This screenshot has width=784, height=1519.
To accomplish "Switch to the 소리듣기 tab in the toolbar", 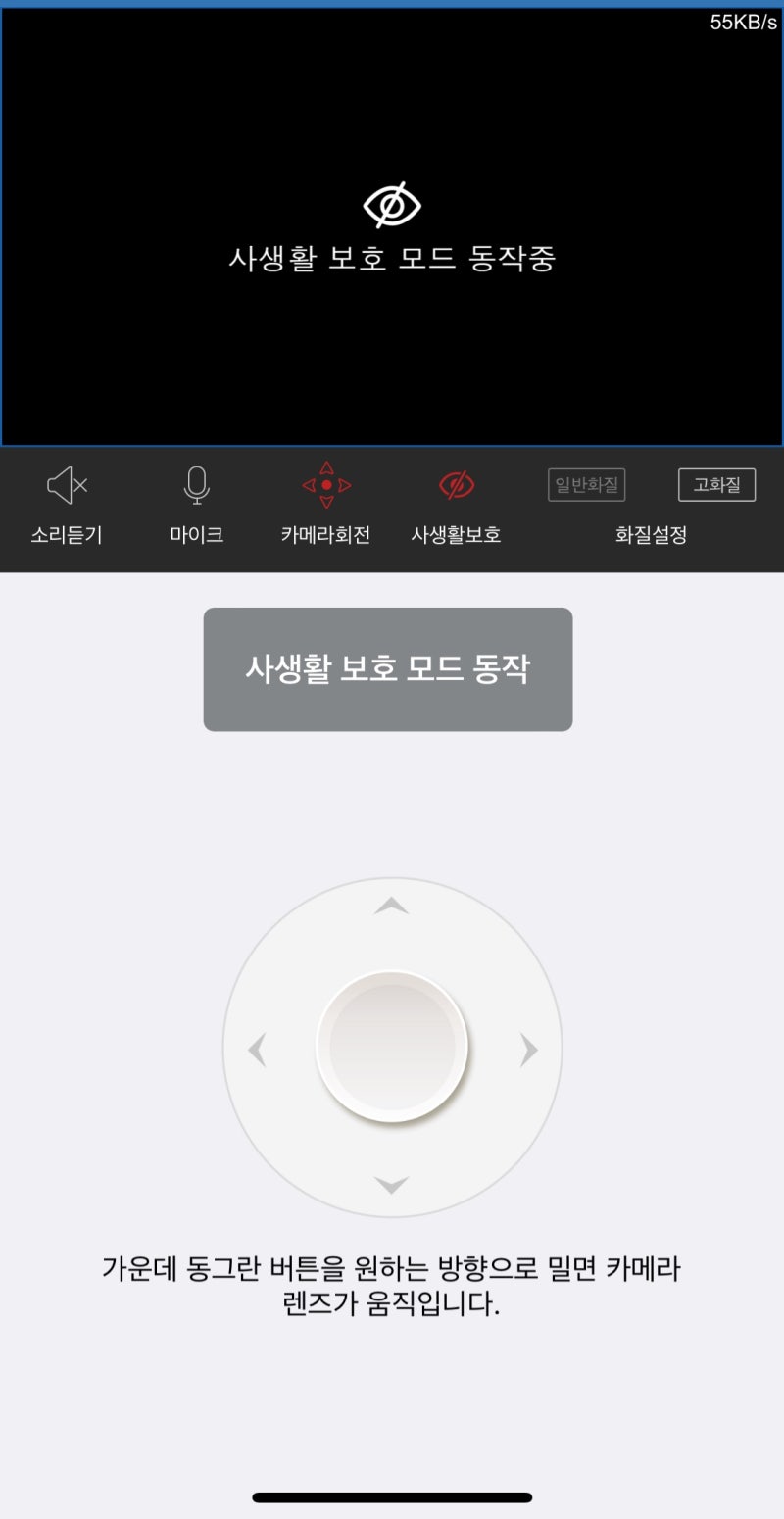I will [x=66, y=535].
